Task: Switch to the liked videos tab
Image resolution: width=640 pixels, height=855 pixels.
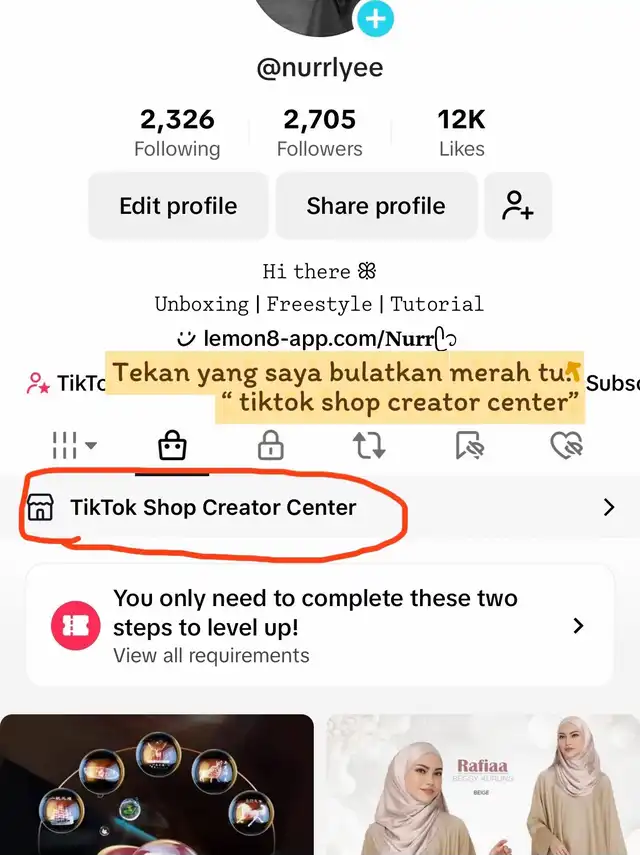Action: (x=567, y=445)
